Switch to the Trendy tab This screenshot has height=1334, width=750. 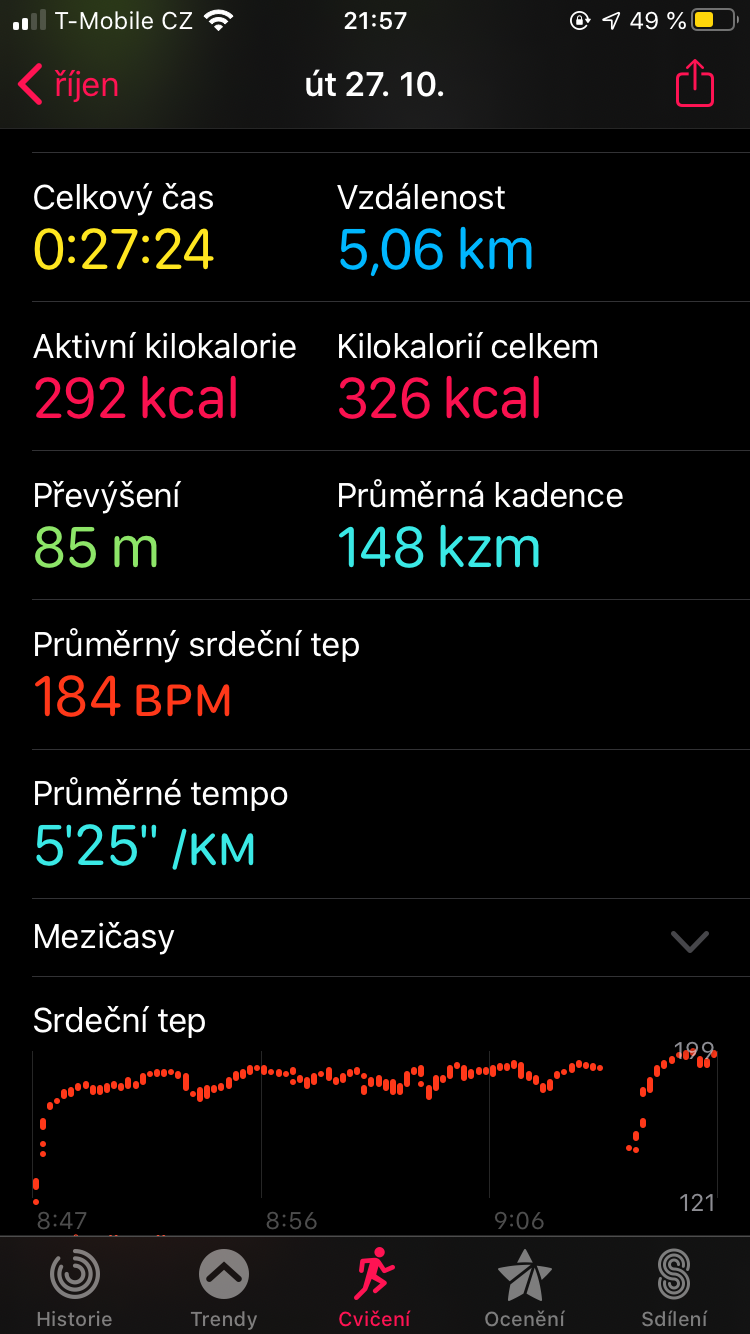[224, 1287]
